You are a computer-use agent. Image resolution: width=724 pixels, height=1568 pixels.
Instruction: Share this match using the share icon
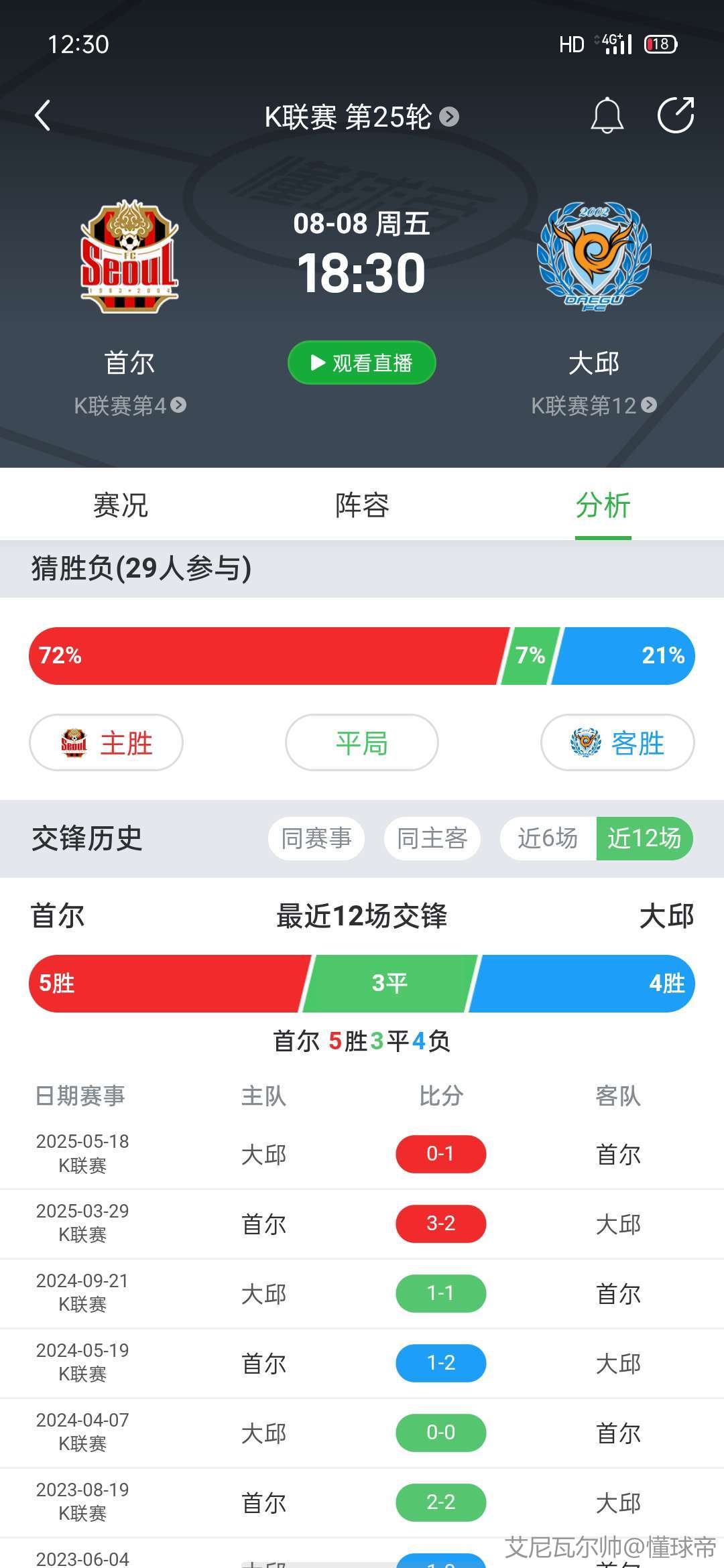coord(676,115)
